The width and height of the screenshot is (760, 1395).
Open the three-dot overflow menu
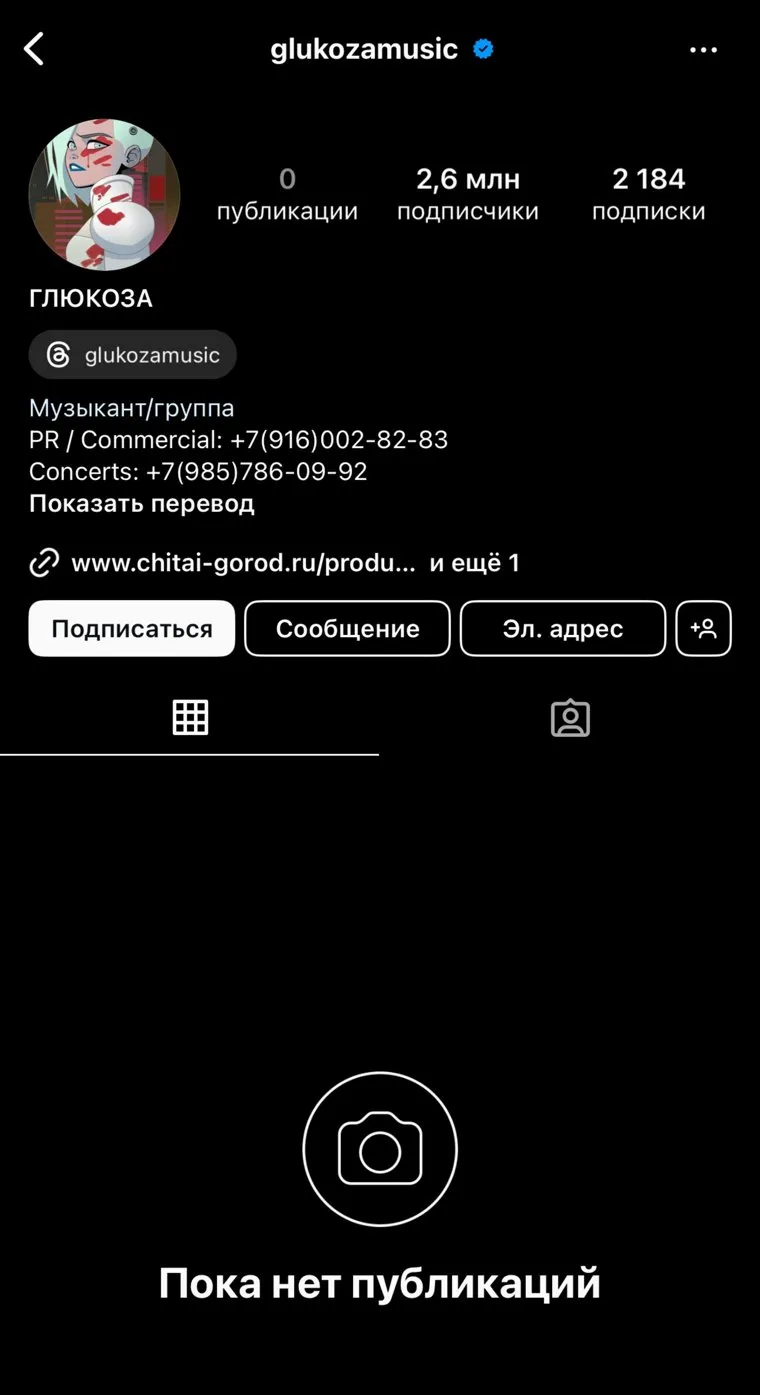(703, 50)
